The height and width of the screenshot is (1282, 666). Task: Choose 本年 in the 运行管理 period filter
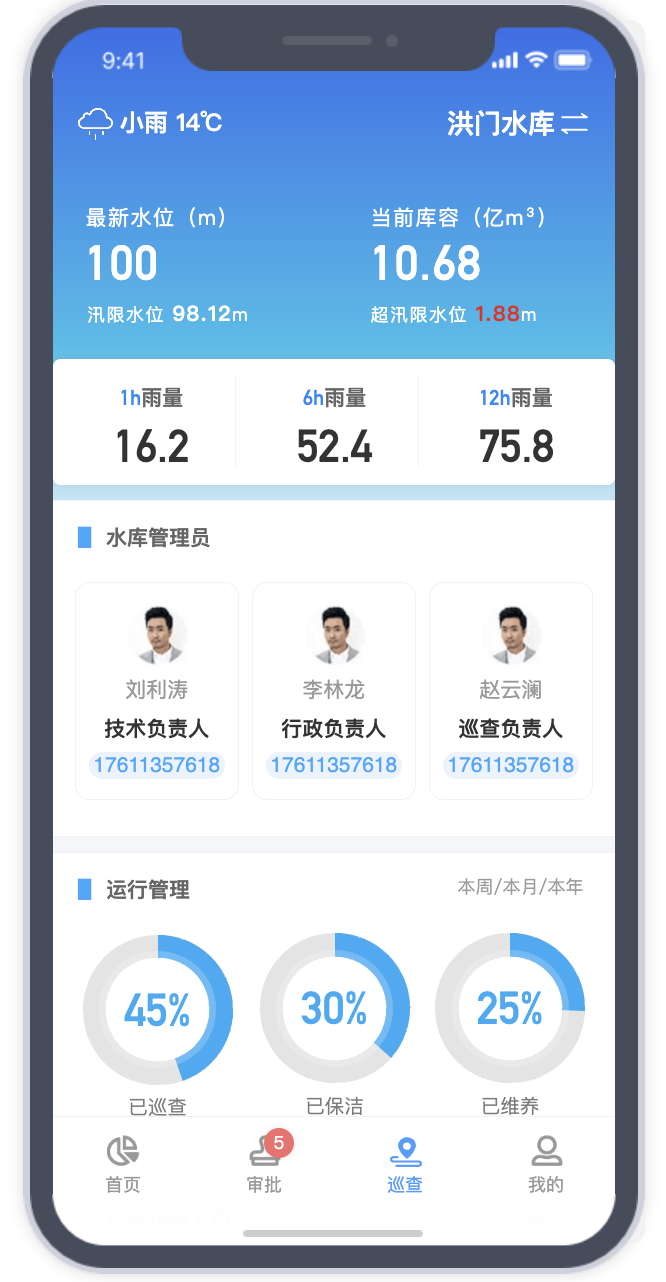click(x=565, y=887)
